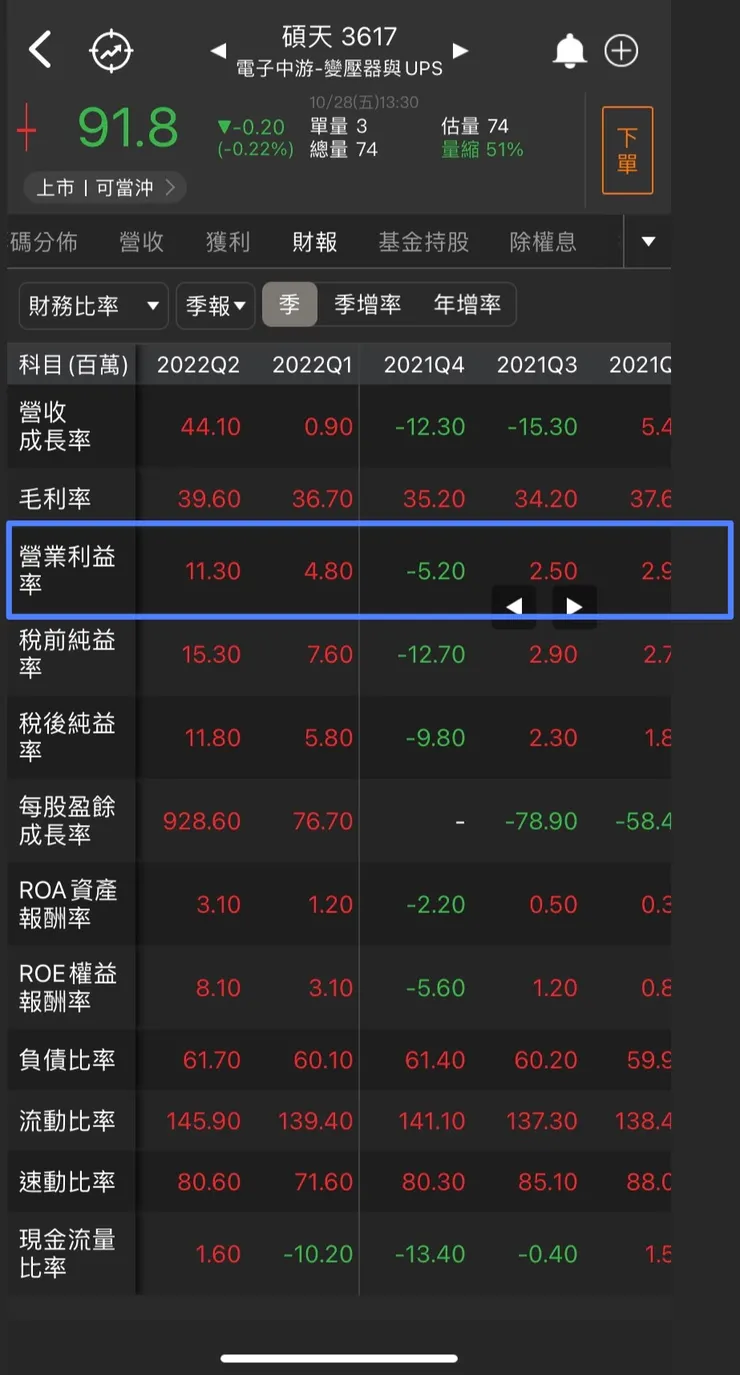Open the target/compass icon next to back arrow

[x=110, y=50]
